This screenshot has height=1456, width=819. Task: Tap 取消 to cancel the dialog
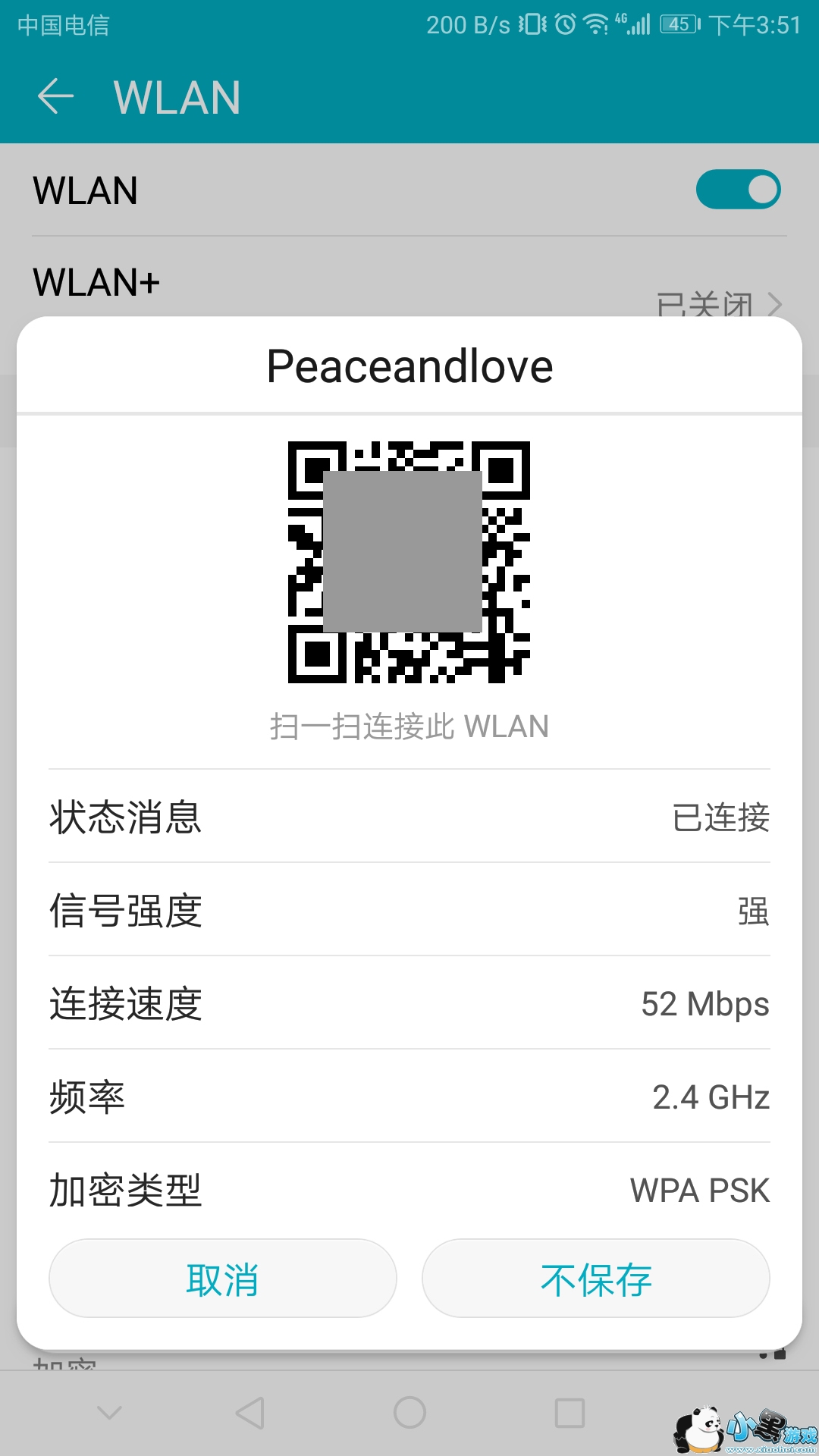pos(222,1279)
